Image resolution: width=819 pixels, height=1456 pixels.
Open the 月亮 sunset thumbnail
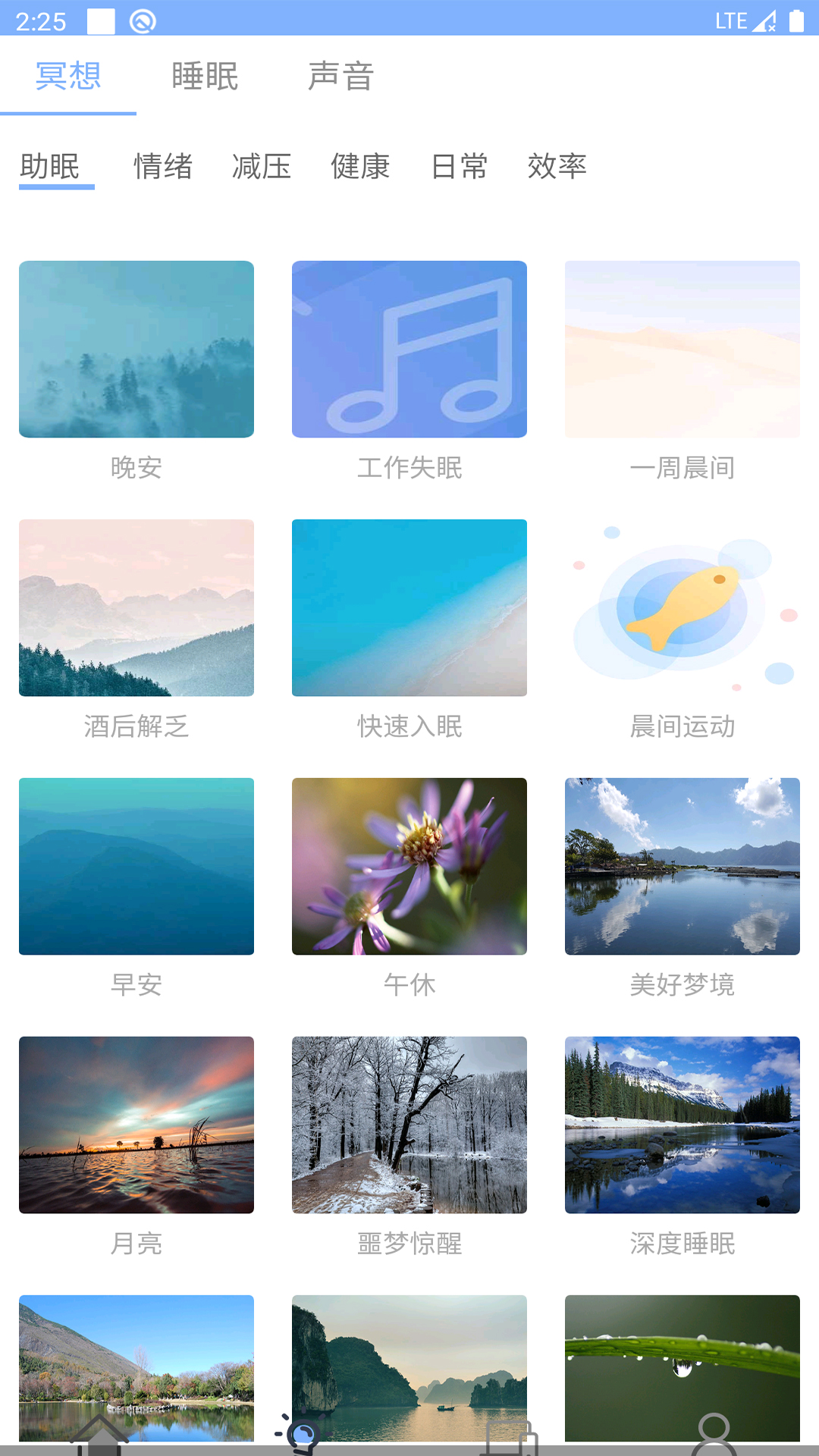click(x=136, y=1126)
